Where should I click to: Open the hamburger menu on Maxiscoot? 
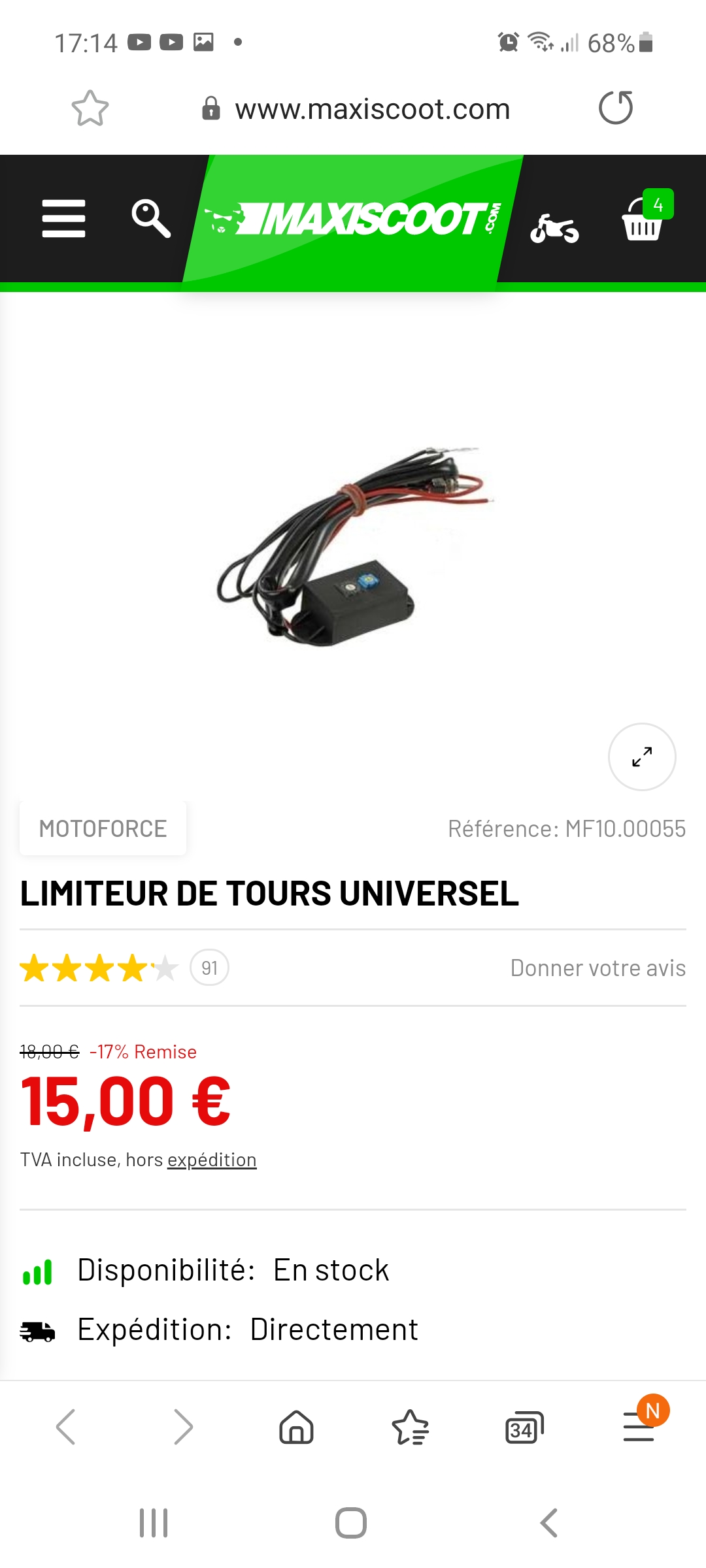point(63,218)
